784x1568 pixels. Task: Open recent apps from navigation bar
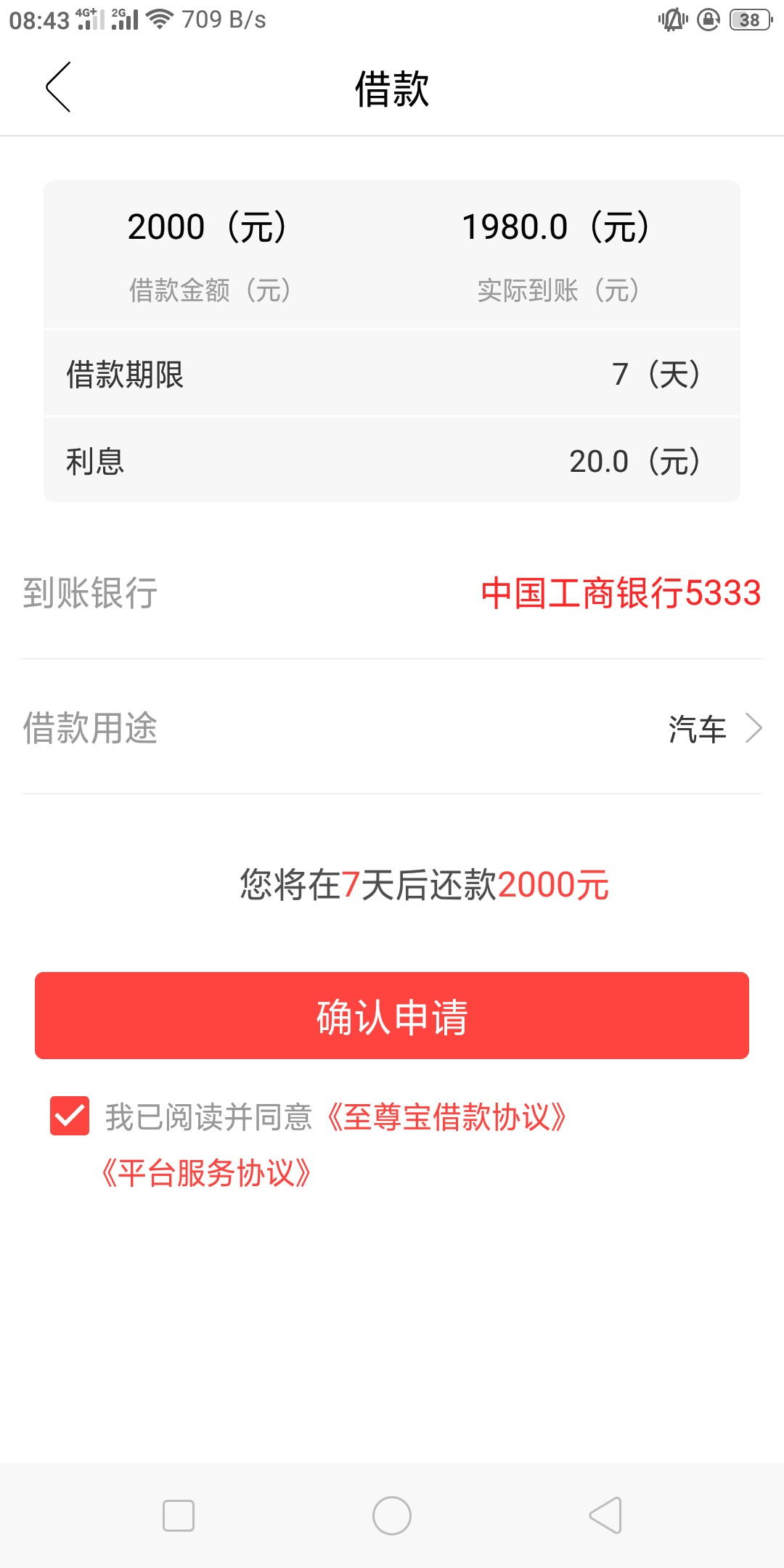pyautogui.click(x=179, y=1516)
